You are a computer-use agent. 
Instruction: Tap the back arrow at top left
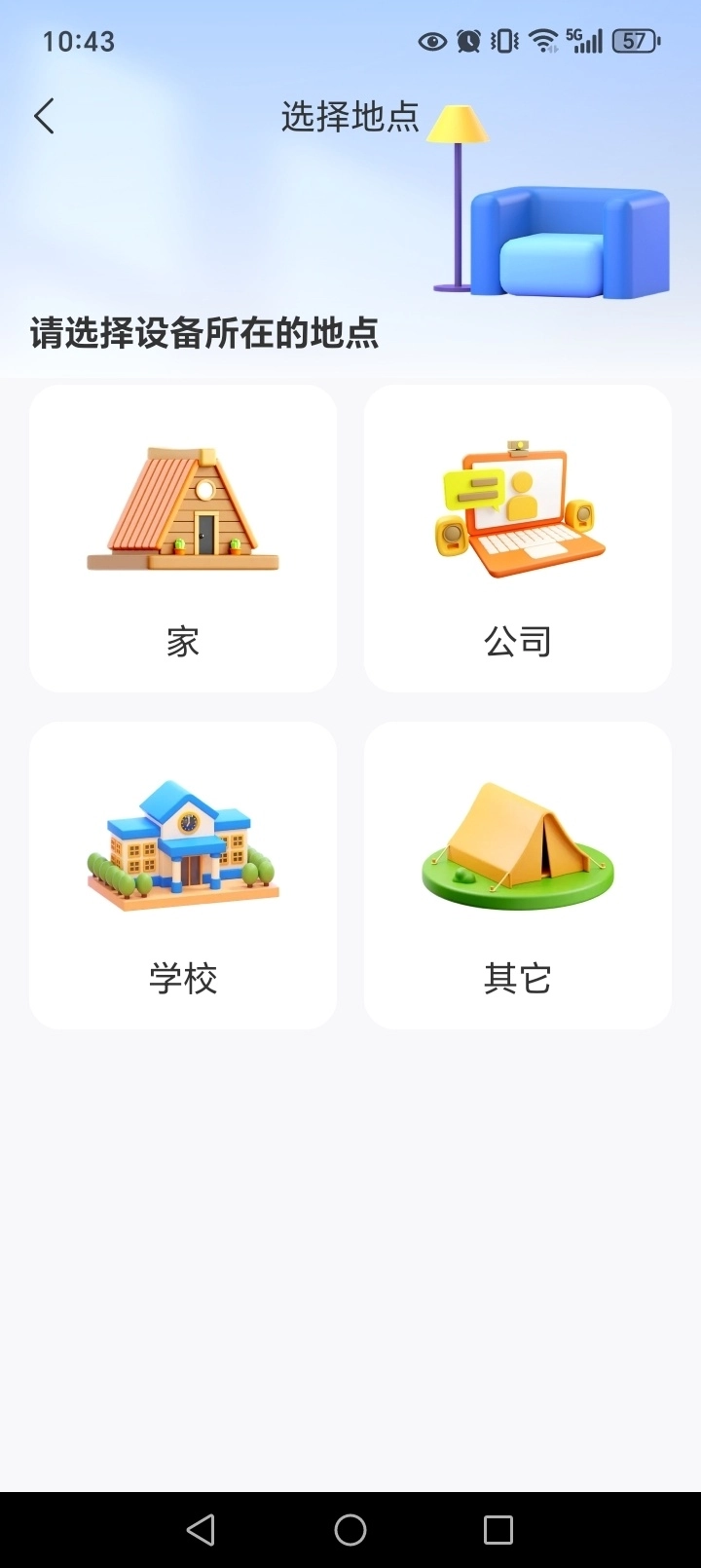click(43, 115)
